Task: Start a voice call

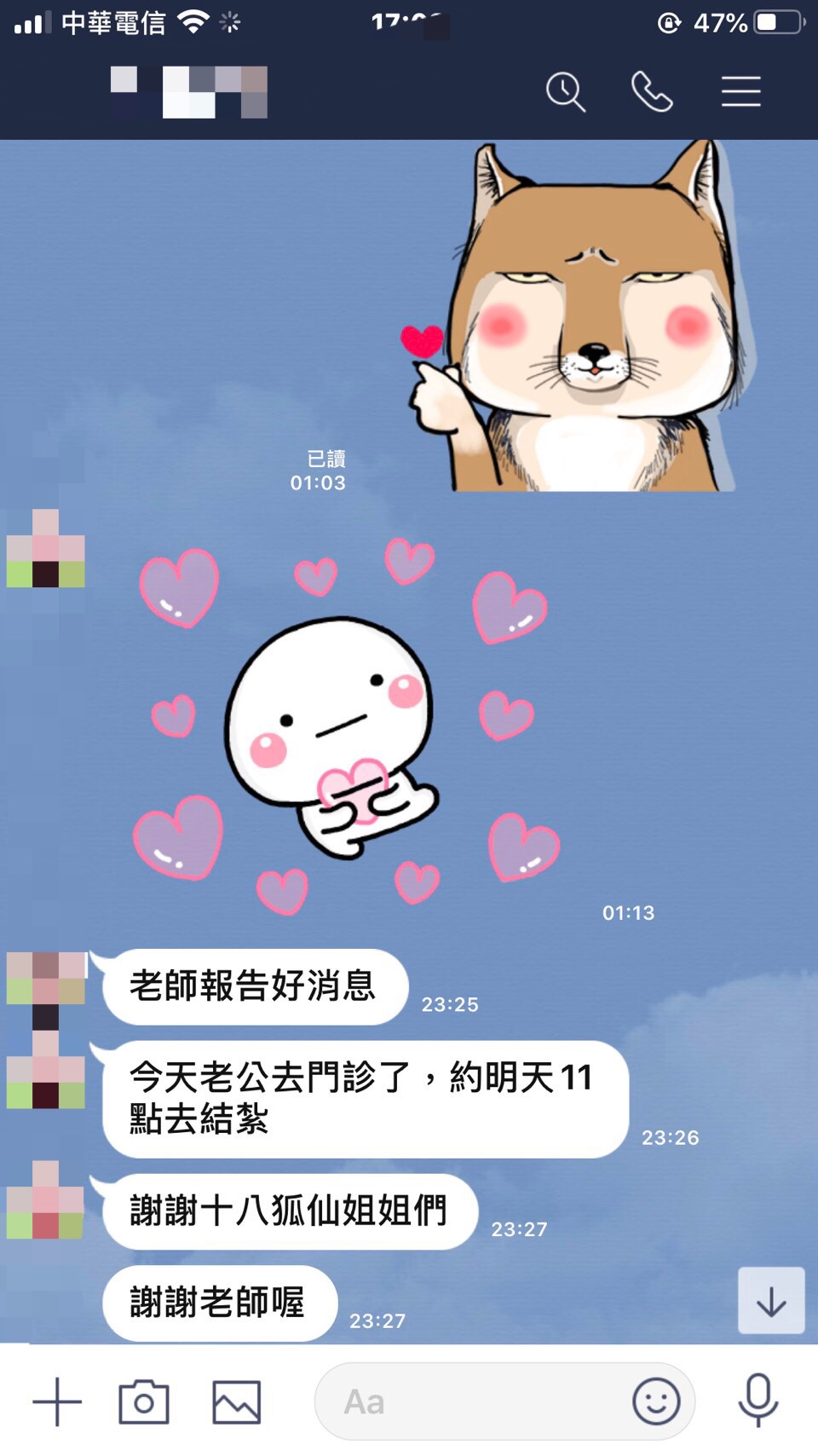Action: pyautogui.click(x=652, y=92)
